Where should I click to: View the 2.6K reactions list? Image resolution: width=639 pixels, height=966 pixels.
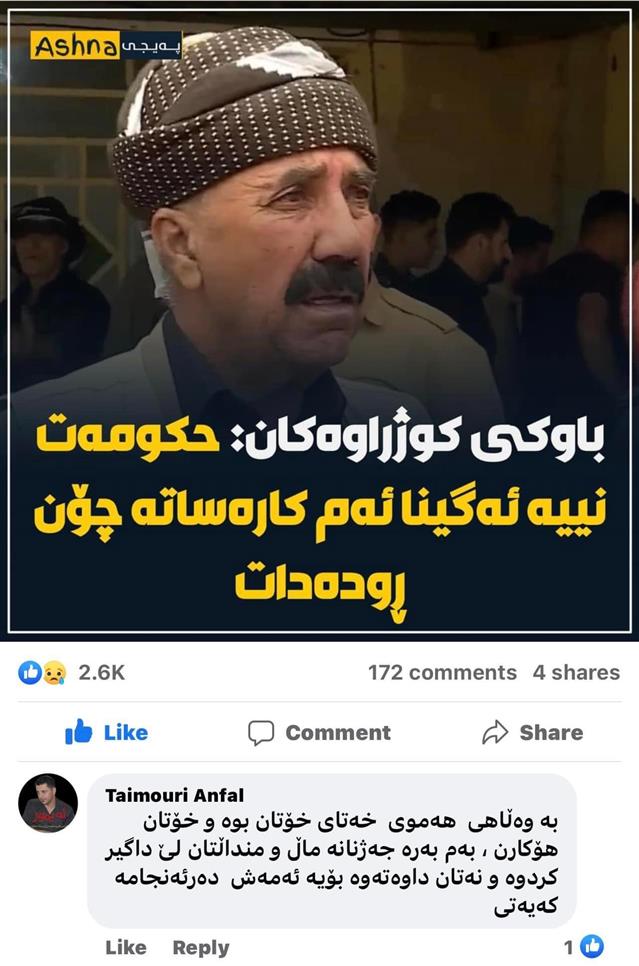tap(72, 673)
